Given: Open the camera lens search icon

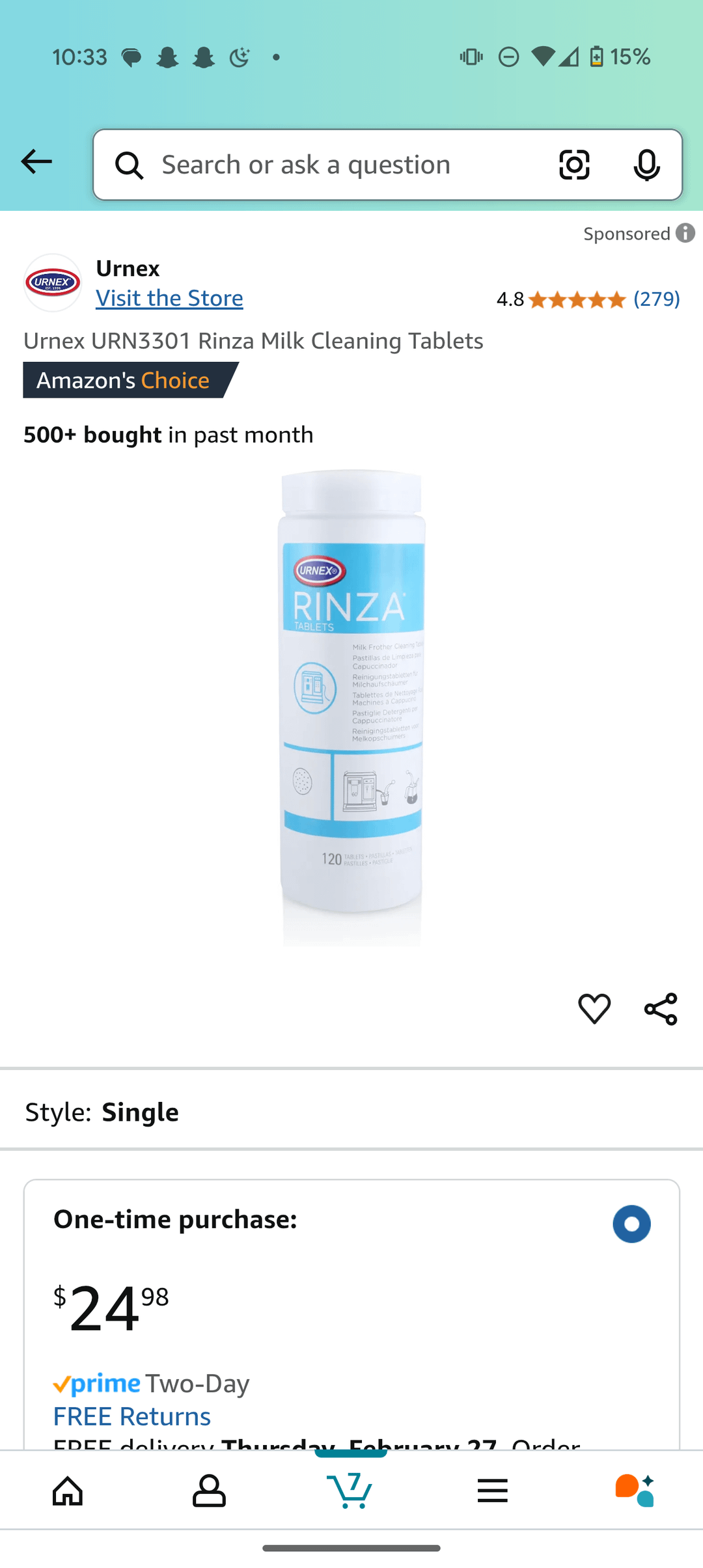Looking at the screenshot, I should tap(574, 165).
